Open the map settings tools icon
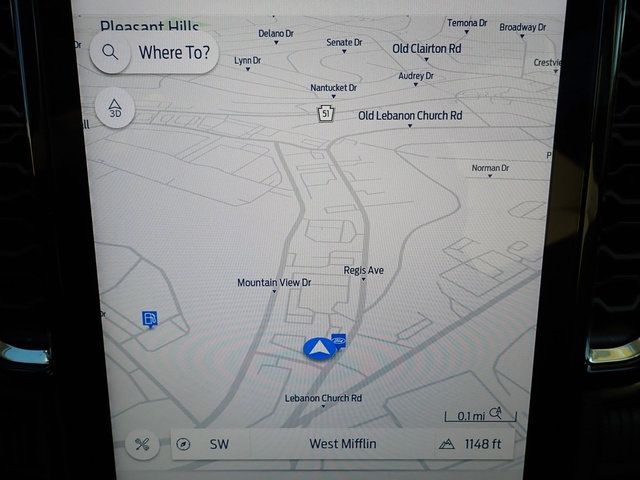 coord(142,444)
